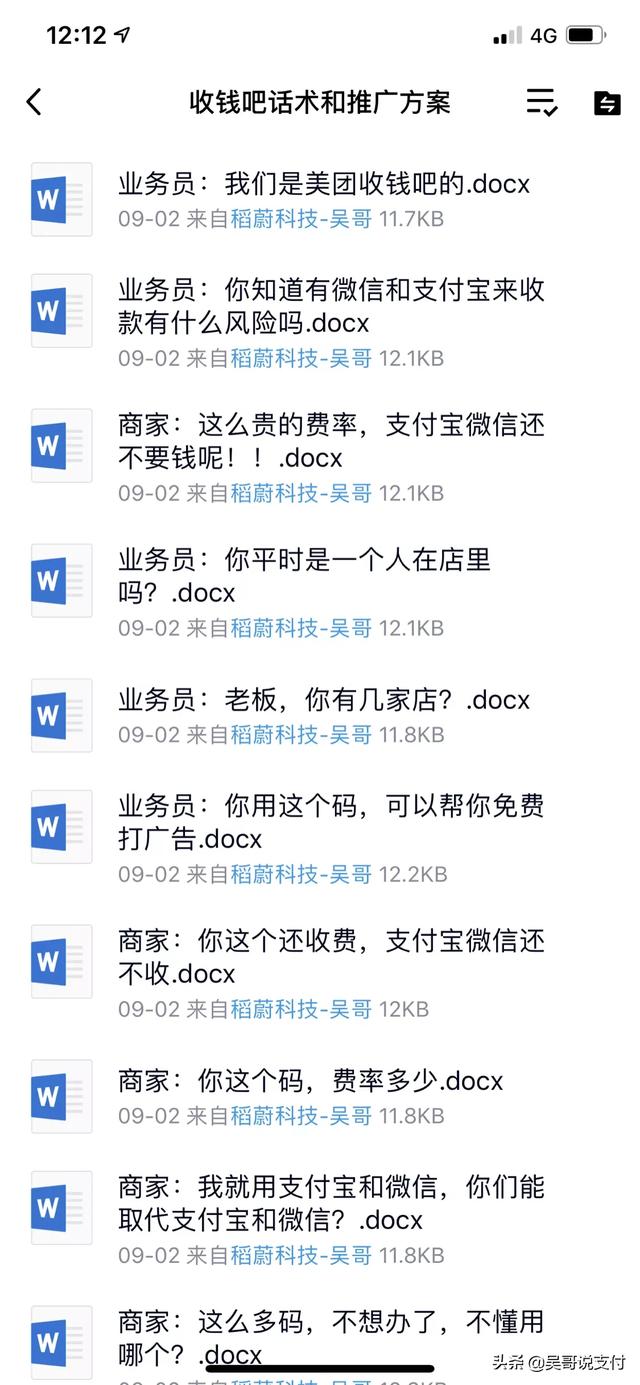Open 这么贵的费率 document

(x=330, y=442)
